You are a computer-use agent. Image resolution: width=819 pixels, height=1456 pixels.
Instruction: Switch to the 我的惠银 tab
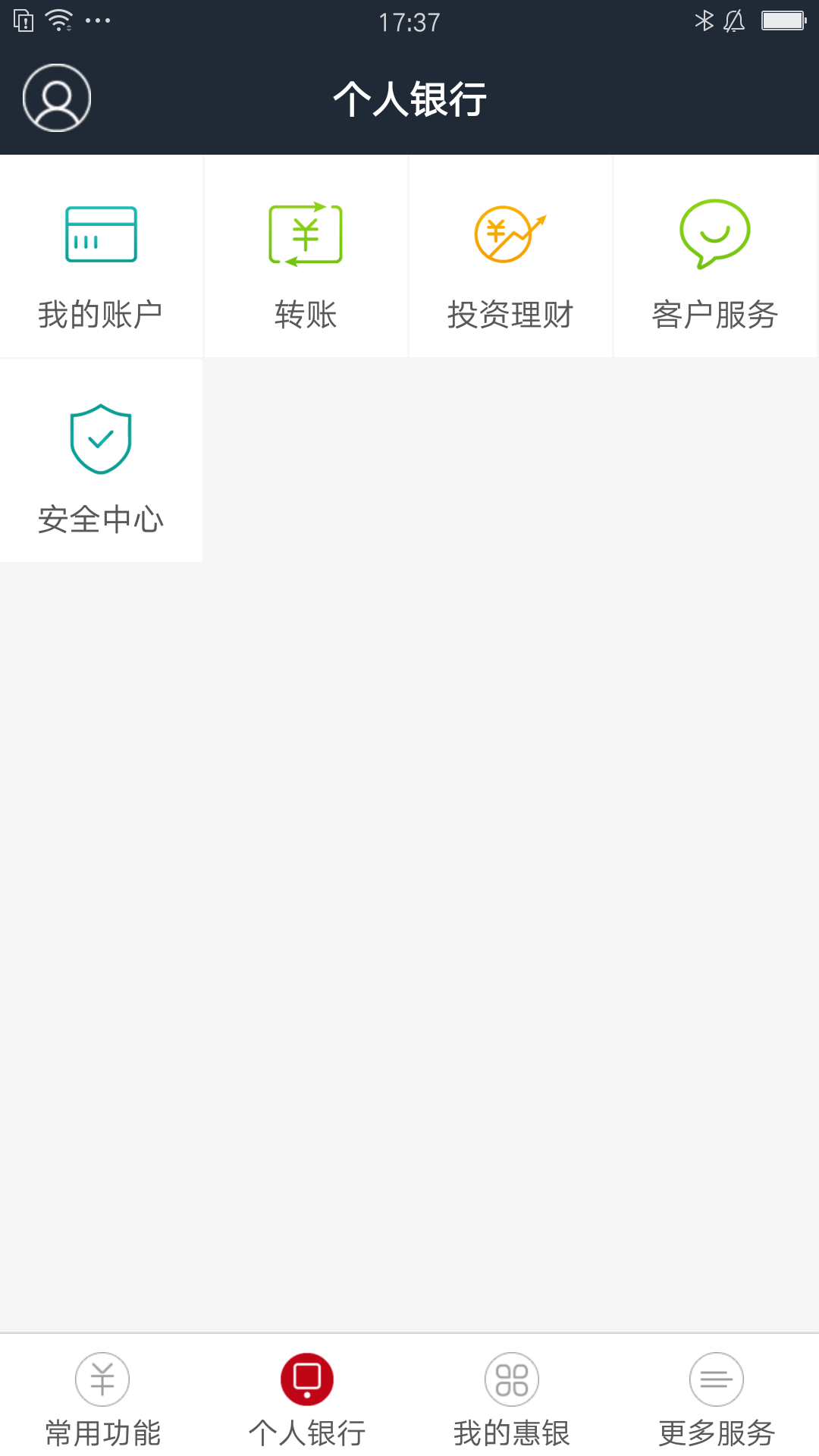tap(512, 1397)
